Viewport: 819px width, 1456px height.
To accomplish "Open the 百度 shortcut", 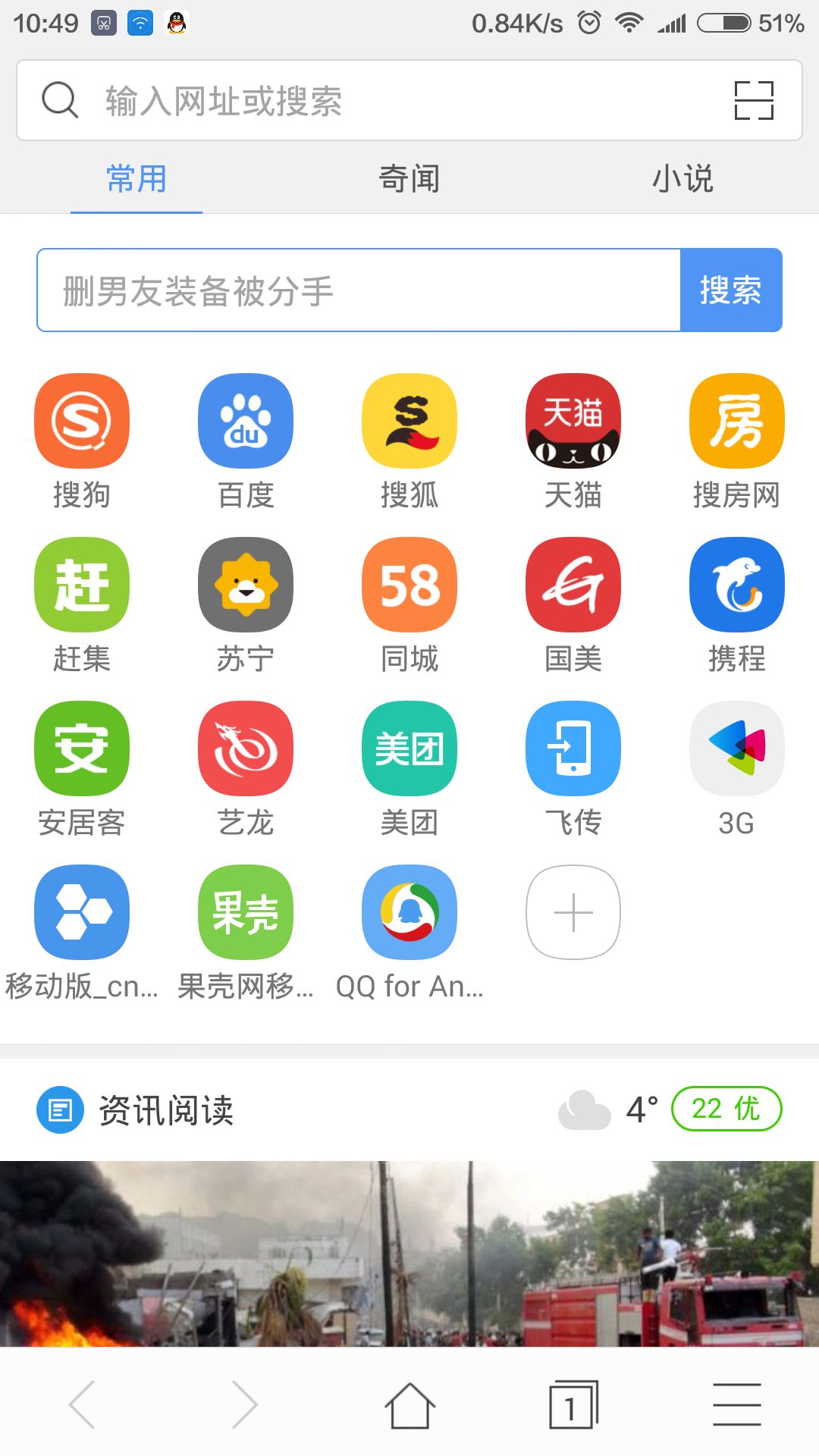I will click(x=245, y=421).
